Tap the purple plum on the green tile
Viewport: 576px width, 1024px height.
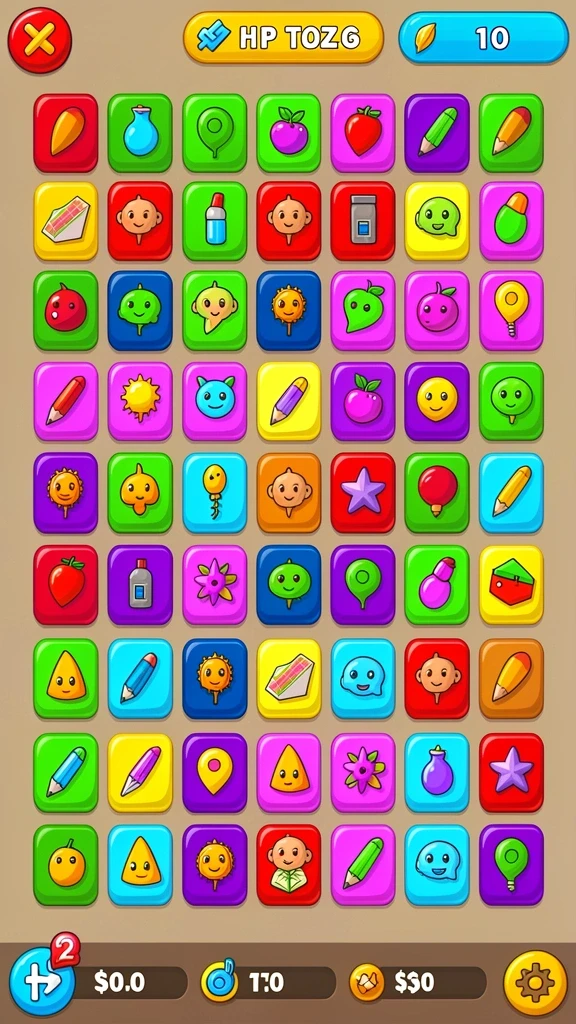coord(289,133)
